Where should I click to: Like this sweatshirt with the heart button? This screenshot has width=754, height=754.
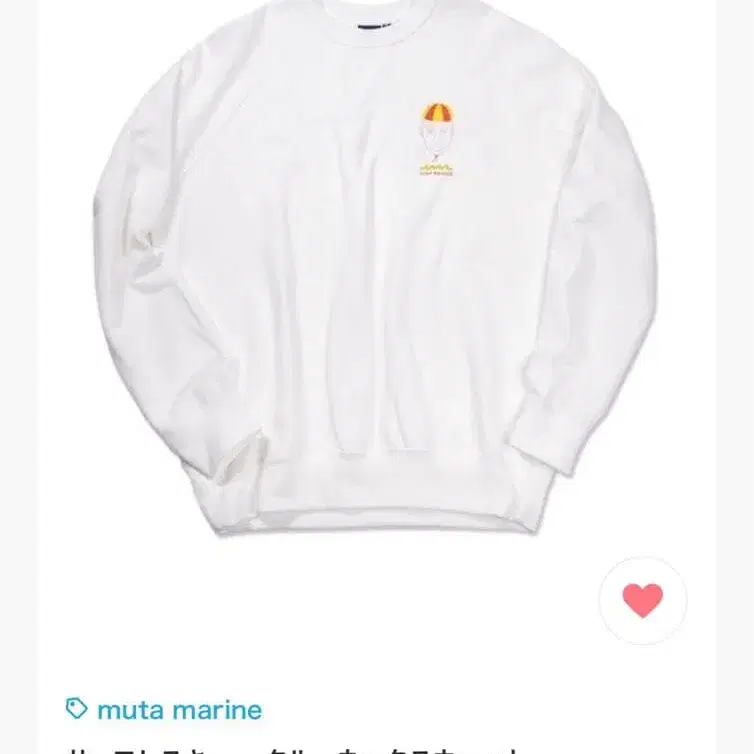tap(642, 600)
